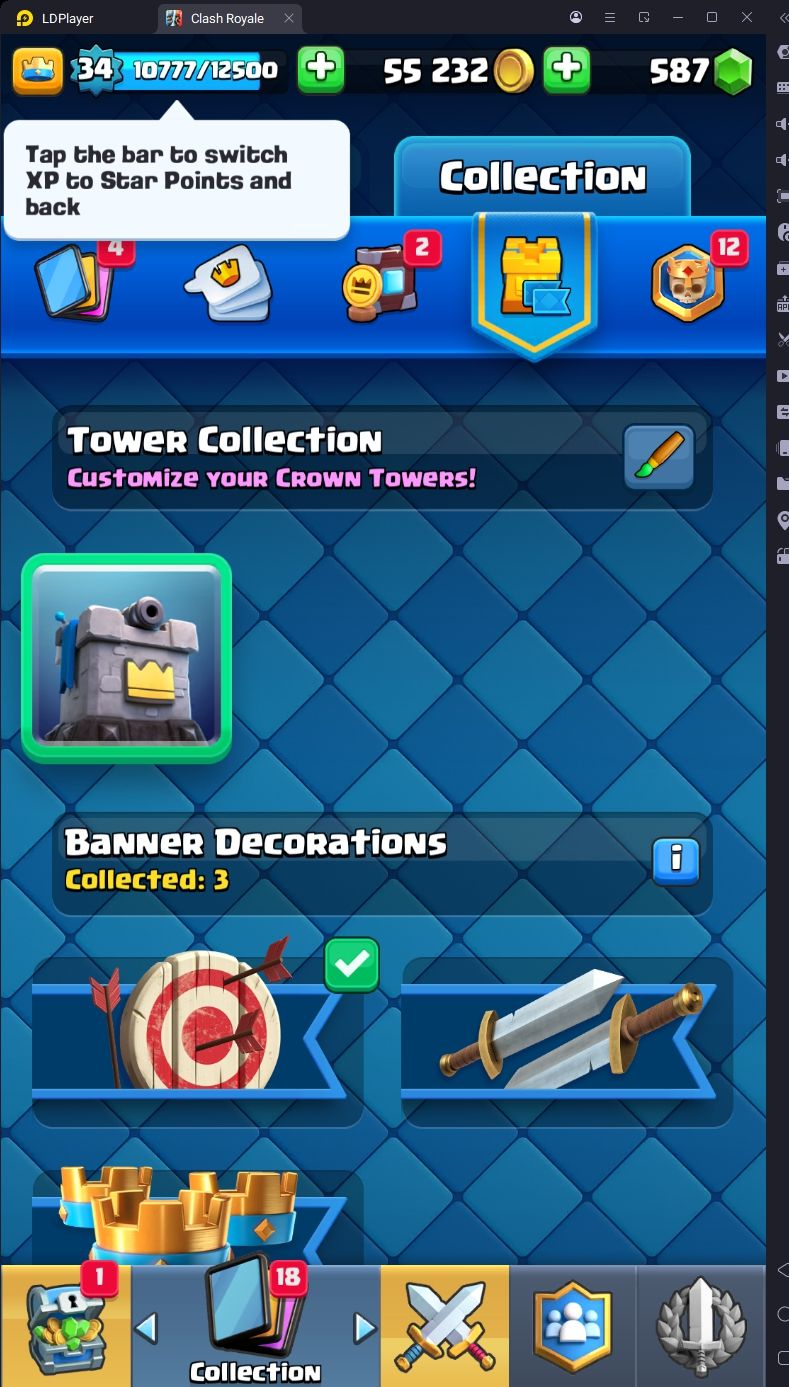Open the King level crown icon
Screen dimensions: 789x1387
[x=38, y=69]
